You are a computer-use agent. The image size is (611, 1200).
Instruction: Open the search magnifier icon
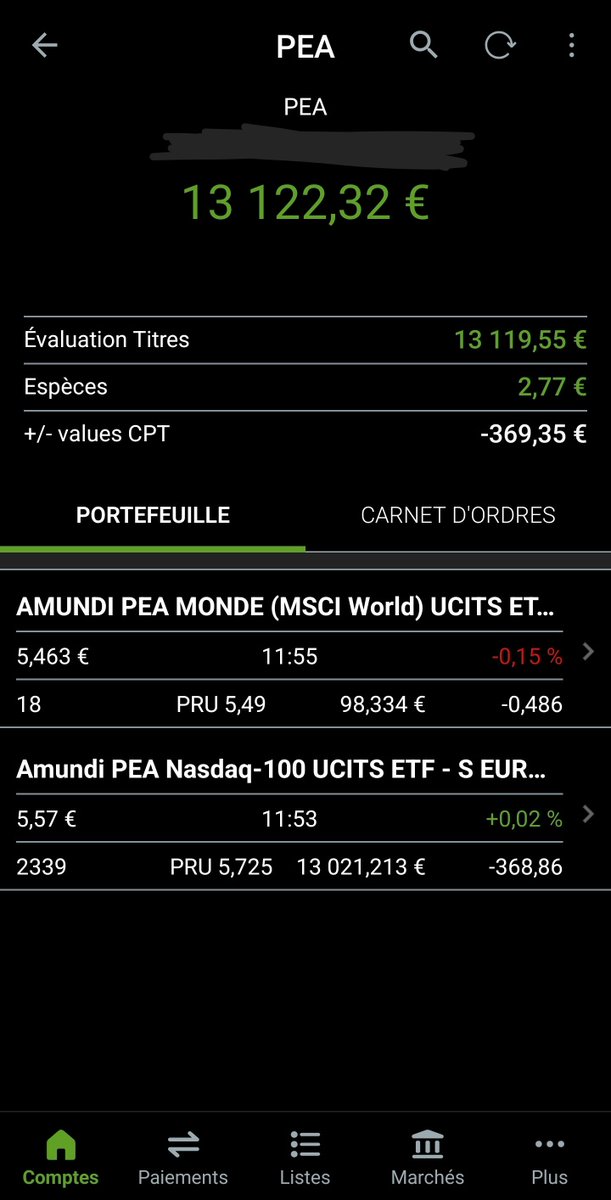pos(424,46)
